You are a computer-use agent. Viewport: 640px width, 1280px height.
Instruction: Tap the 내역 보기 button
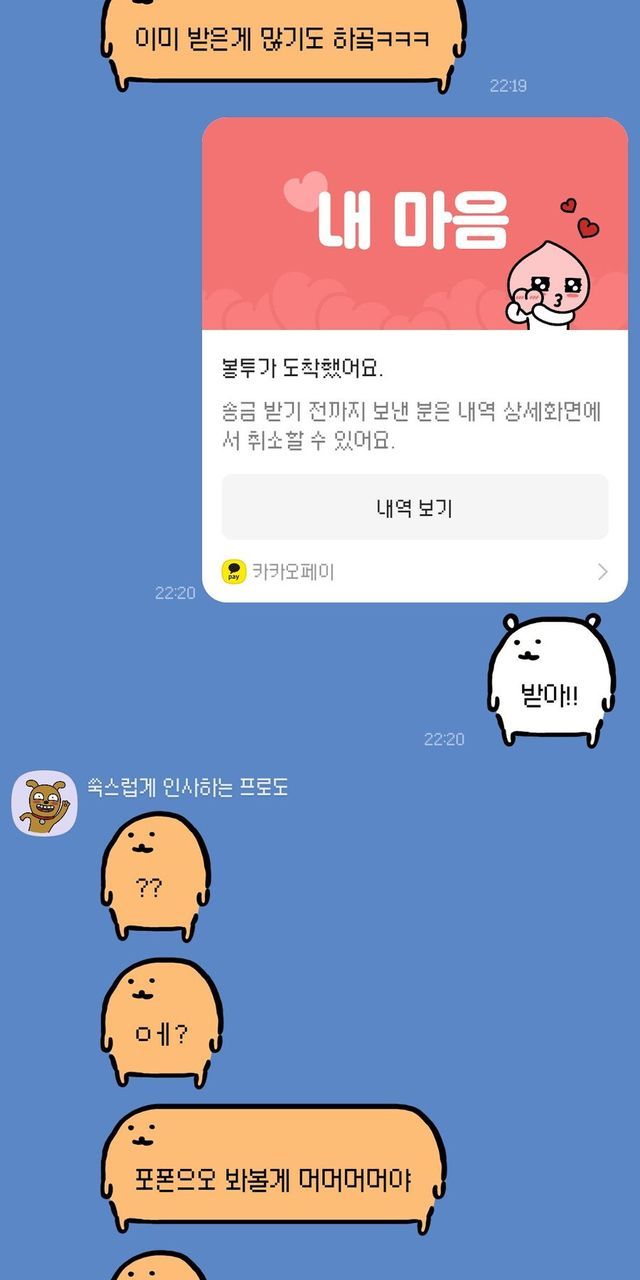[414, 508]
